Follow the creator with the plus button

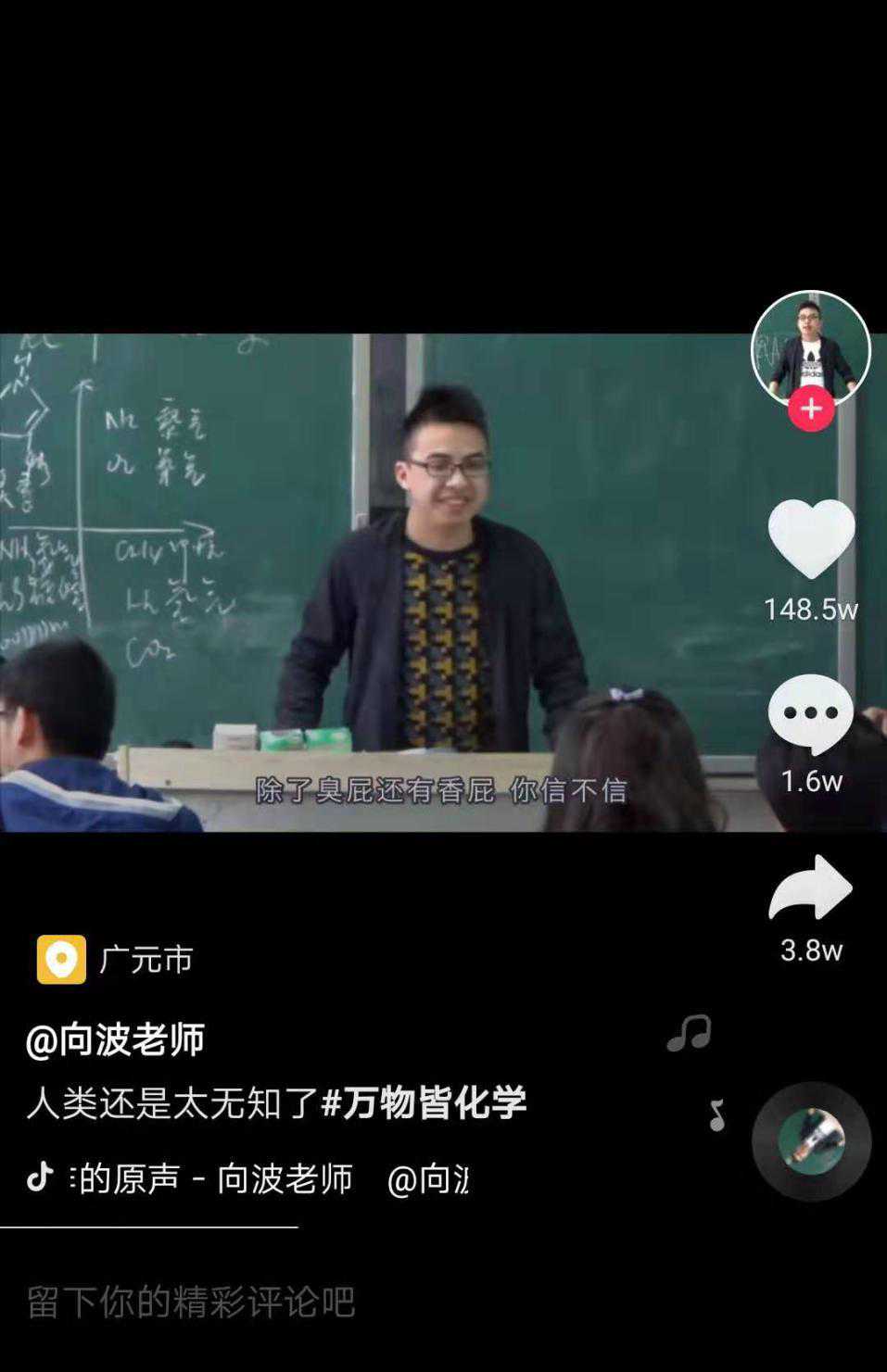tap(811, 409)
